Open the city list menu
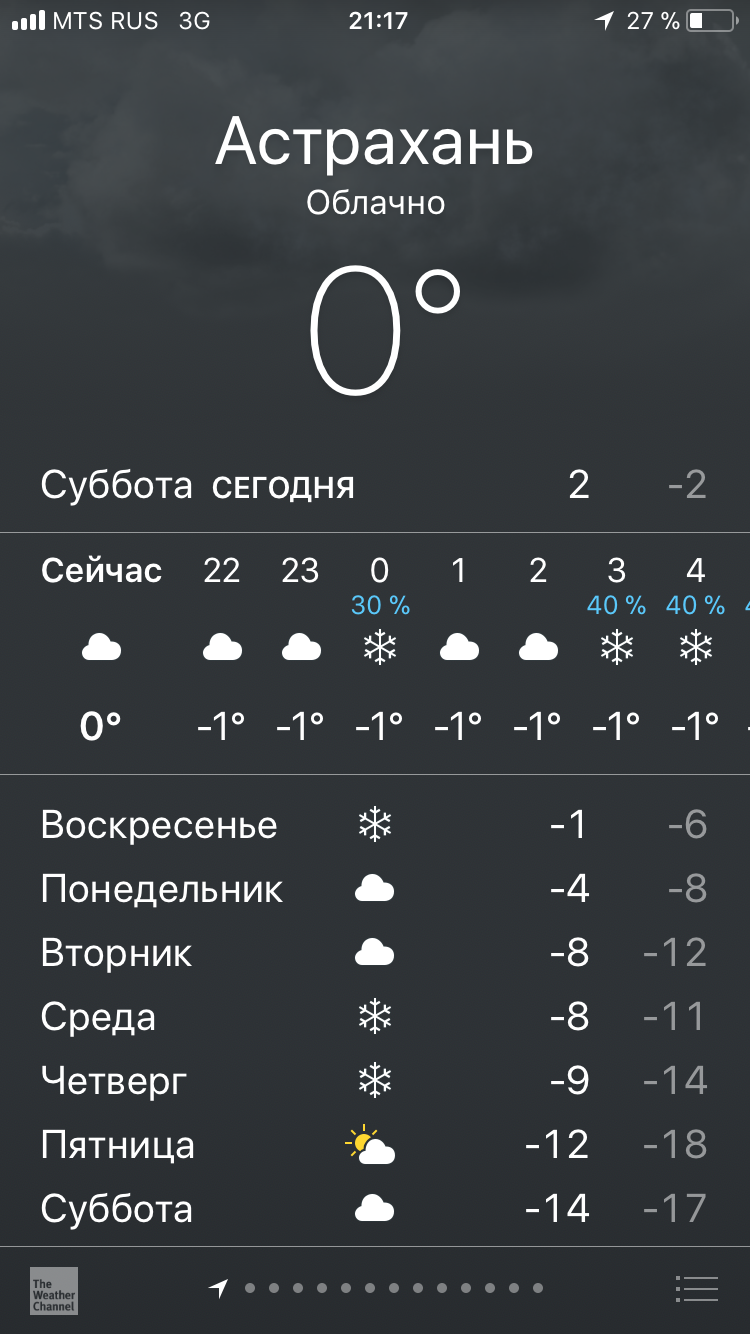 click(696, 1289)
